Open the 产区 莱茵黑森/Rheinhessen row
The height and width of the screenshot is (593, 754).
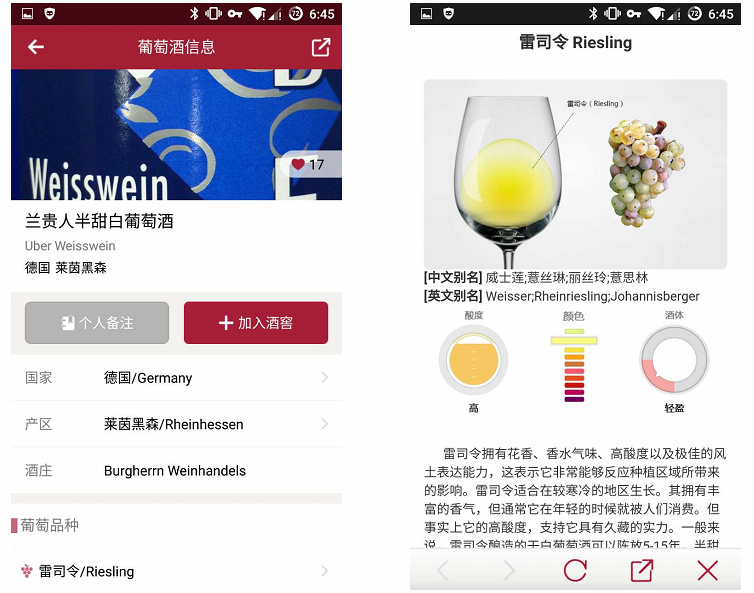pos(176,424)
